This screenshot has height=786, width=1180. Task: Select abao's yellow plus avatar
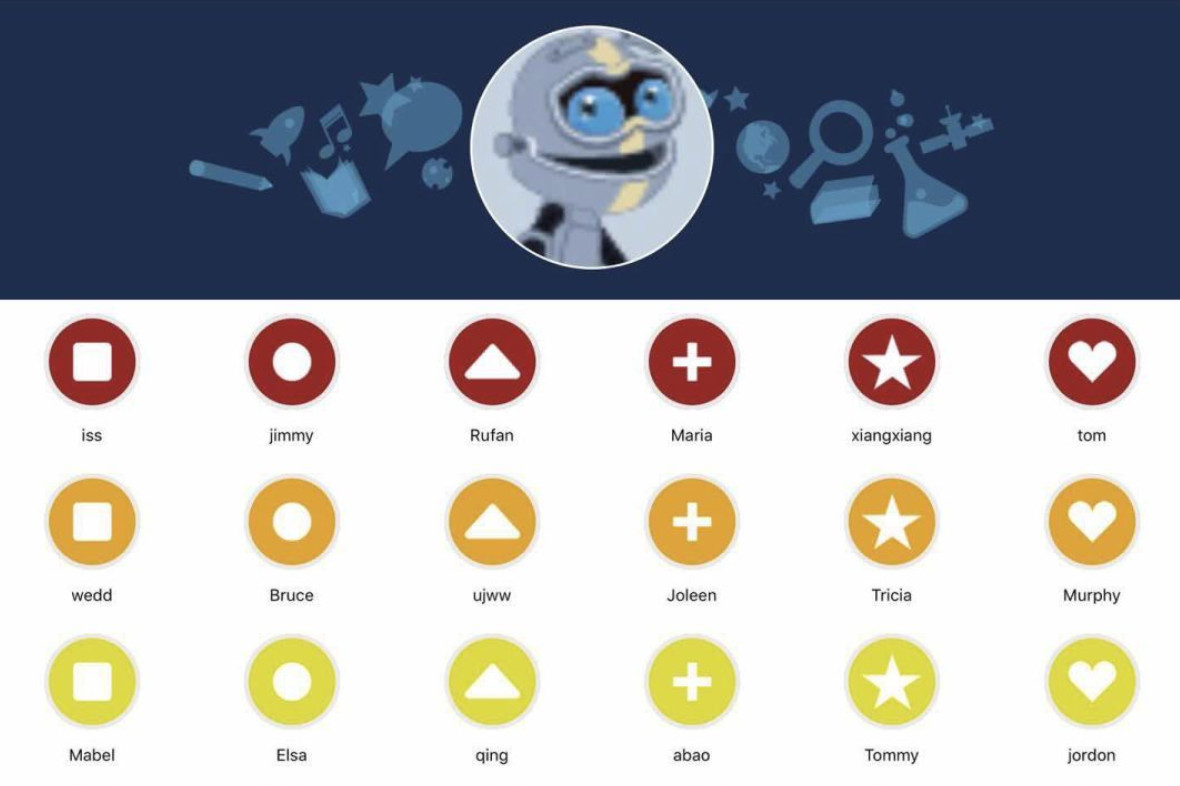pos(692,682)
